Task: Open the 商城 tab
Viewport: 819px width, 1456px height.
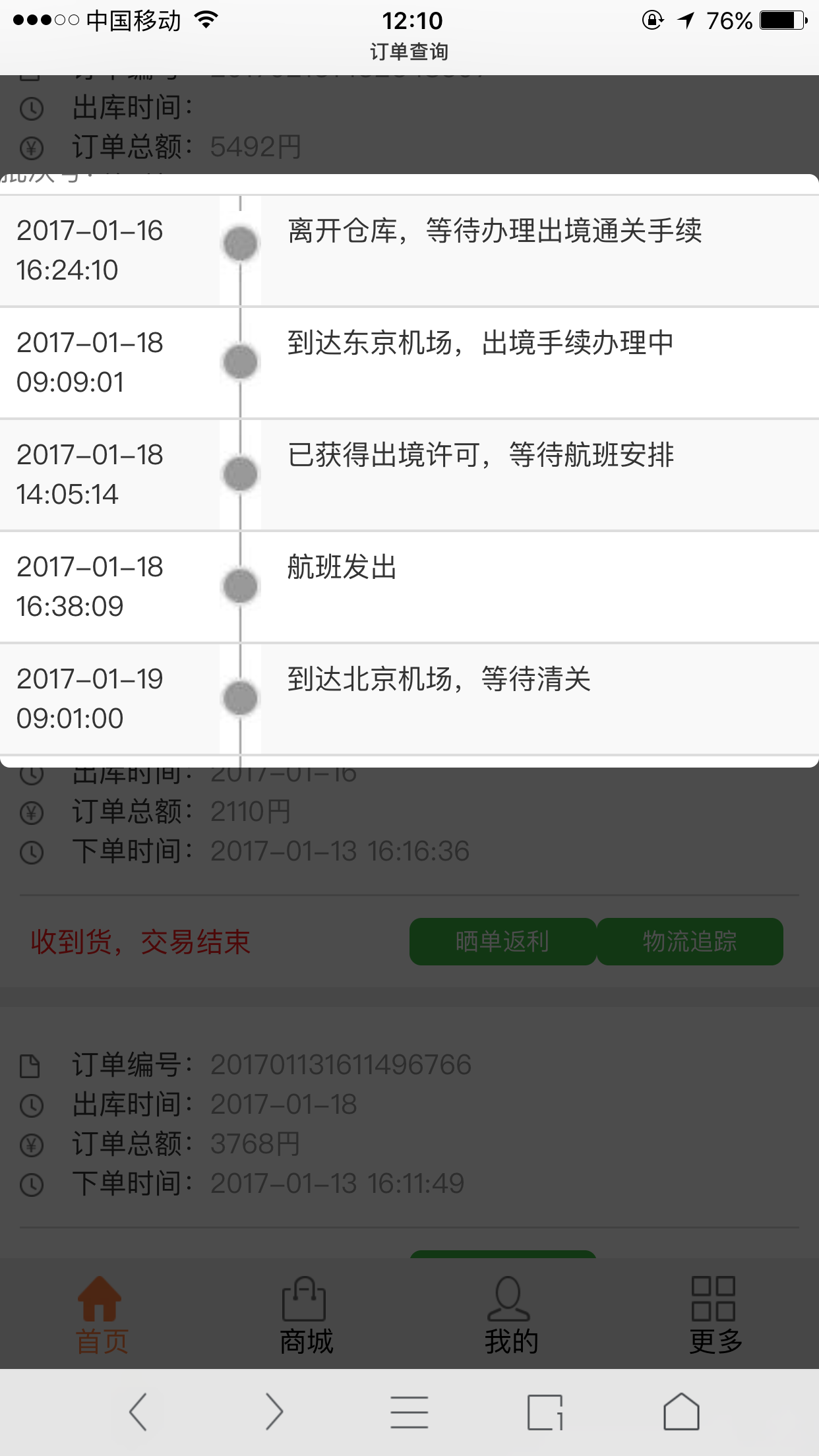Action: click(306, 1315)
